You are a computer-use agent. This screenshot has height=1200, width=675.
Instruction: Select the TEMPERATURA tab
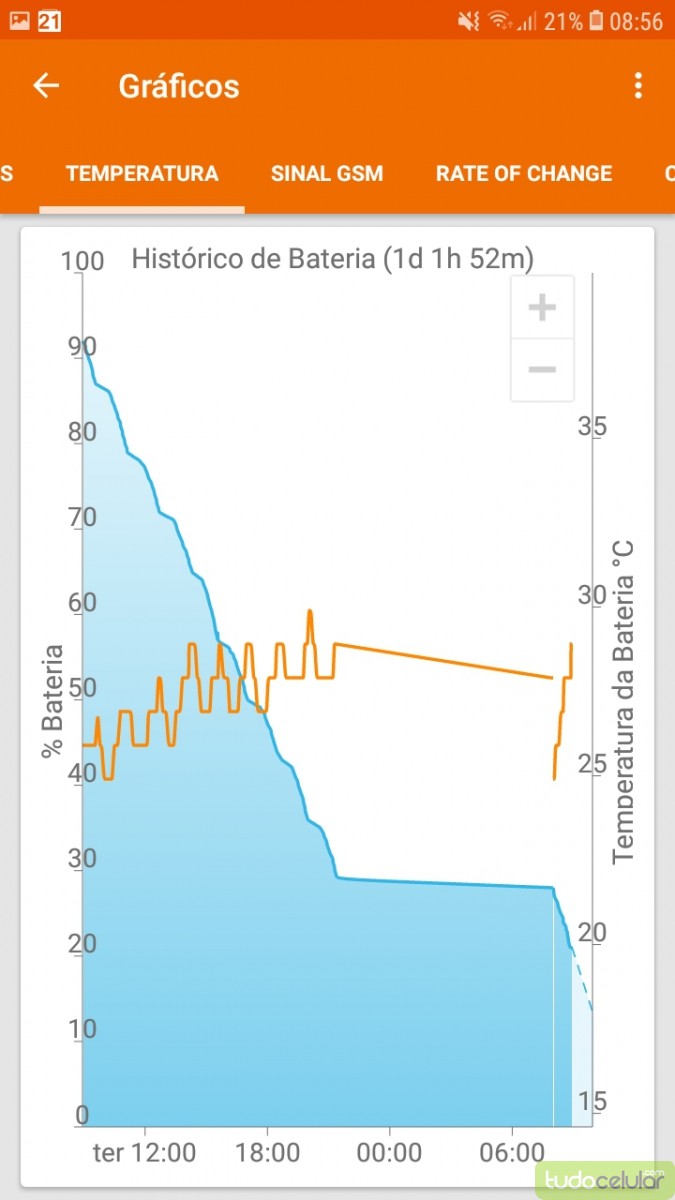click(142, 173)
